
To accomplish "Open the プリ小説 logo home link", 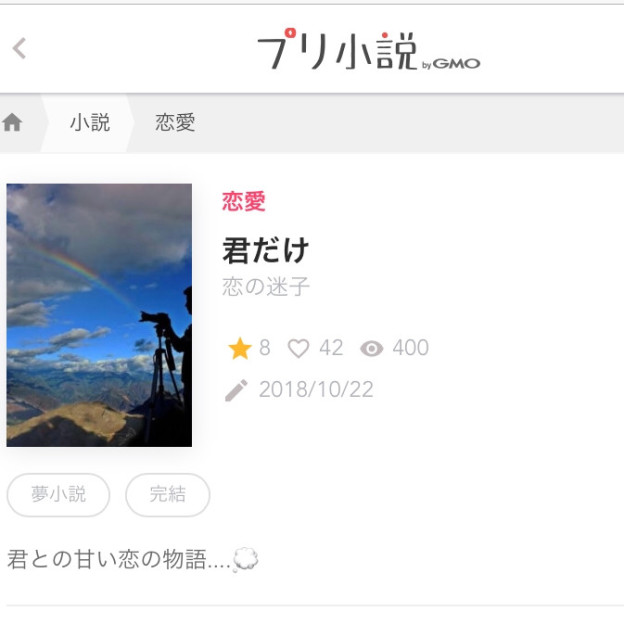I will point(367,50).
